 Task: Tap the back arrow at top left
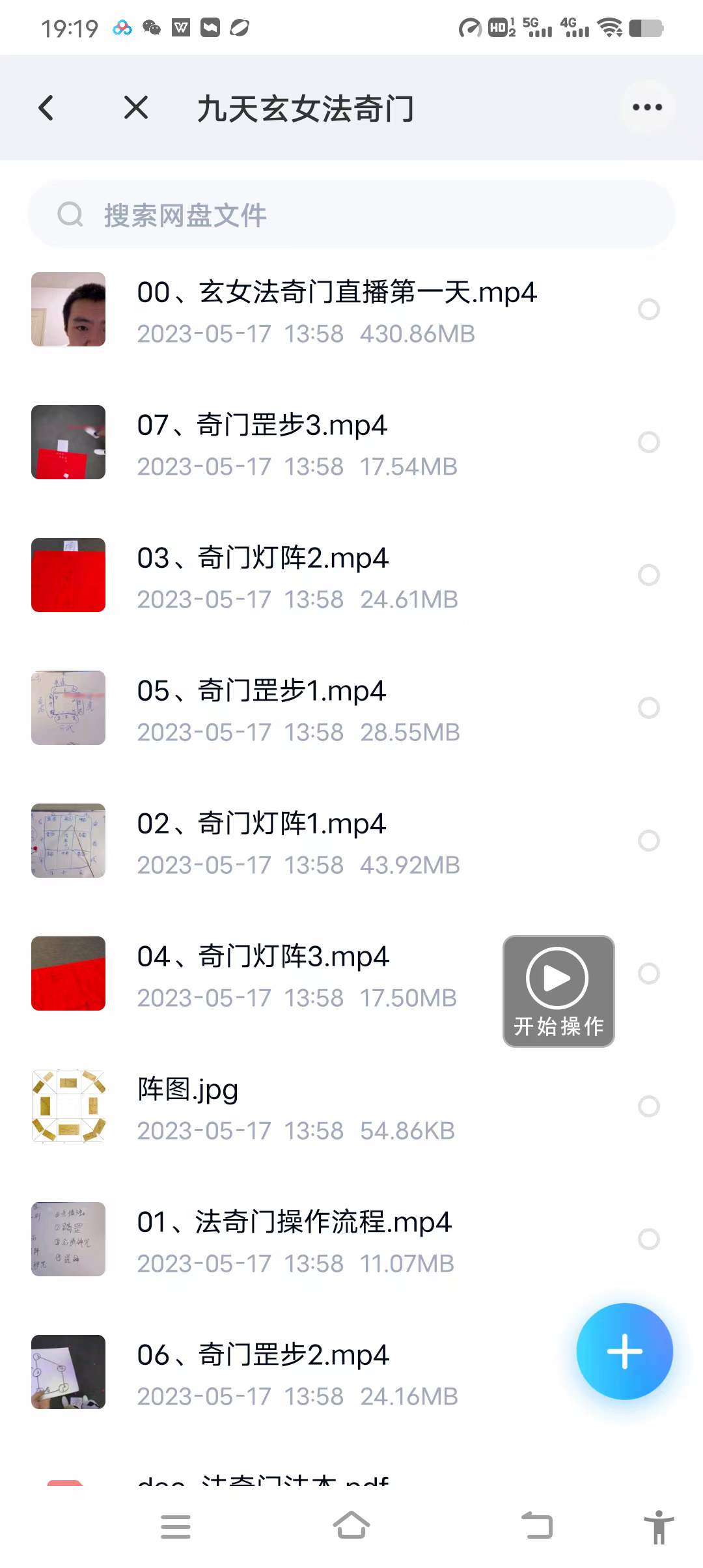[46, 107]
